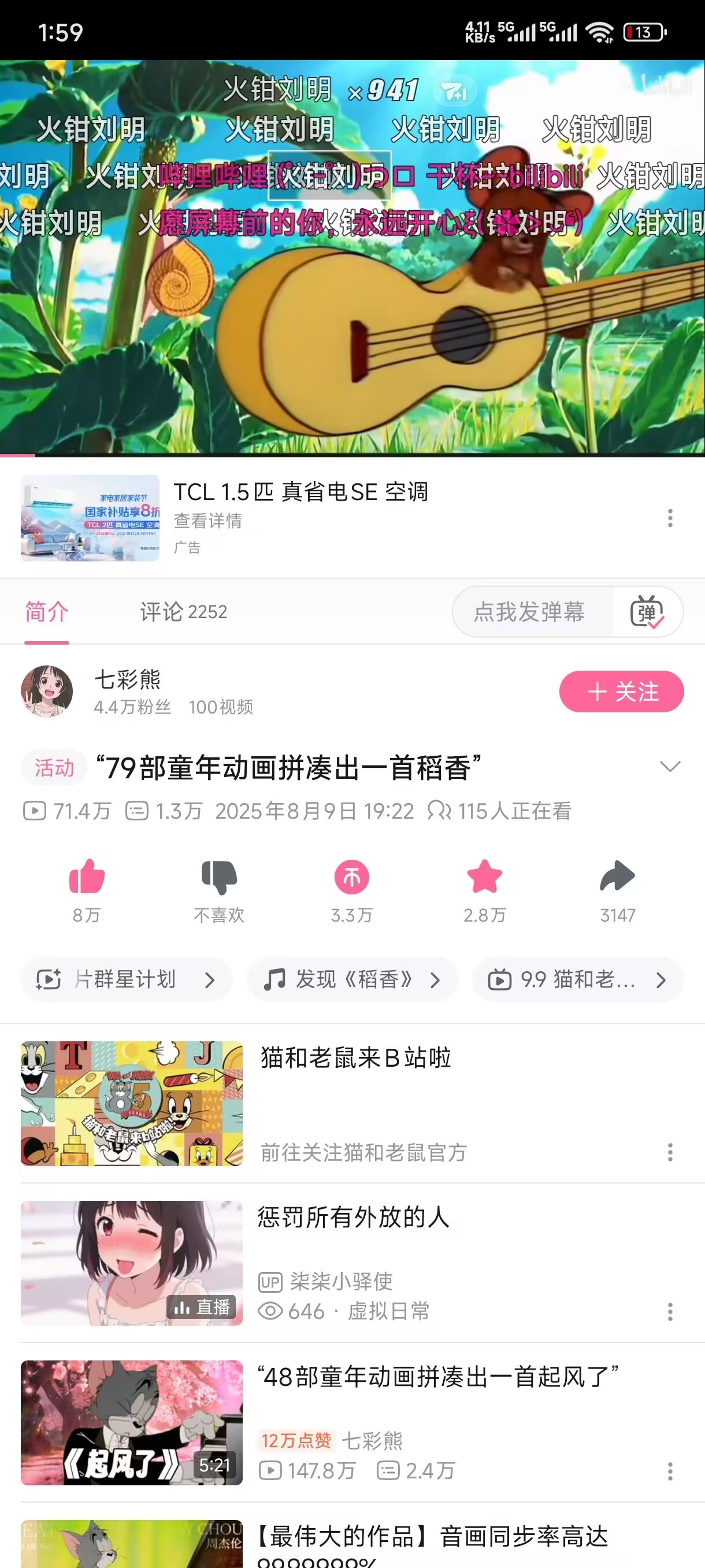Select the 简介 tab

pyautogui.click(x=47, y=612)
